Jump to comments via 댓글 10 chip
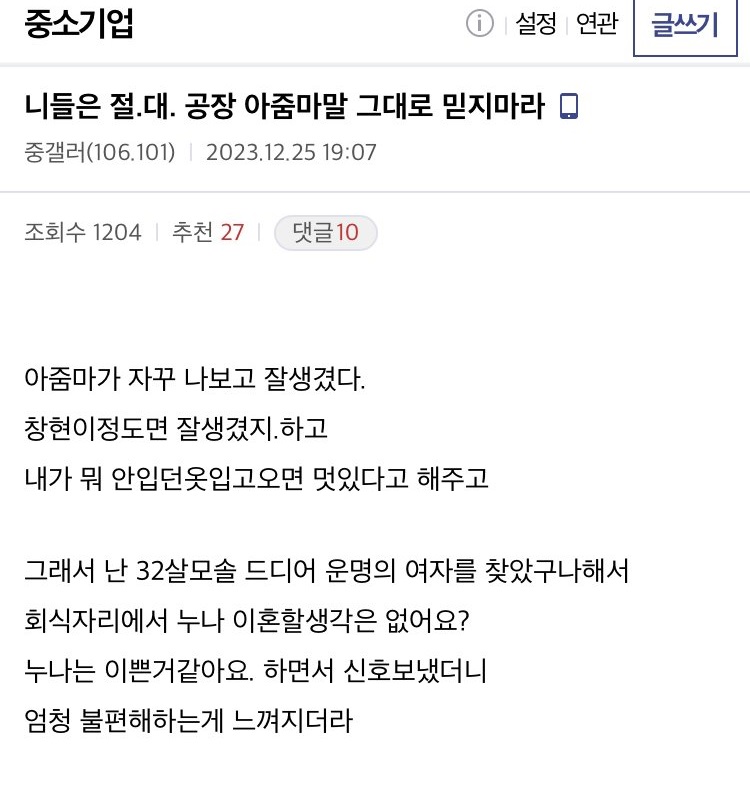The image size is (750, 797). pos(325,233)
